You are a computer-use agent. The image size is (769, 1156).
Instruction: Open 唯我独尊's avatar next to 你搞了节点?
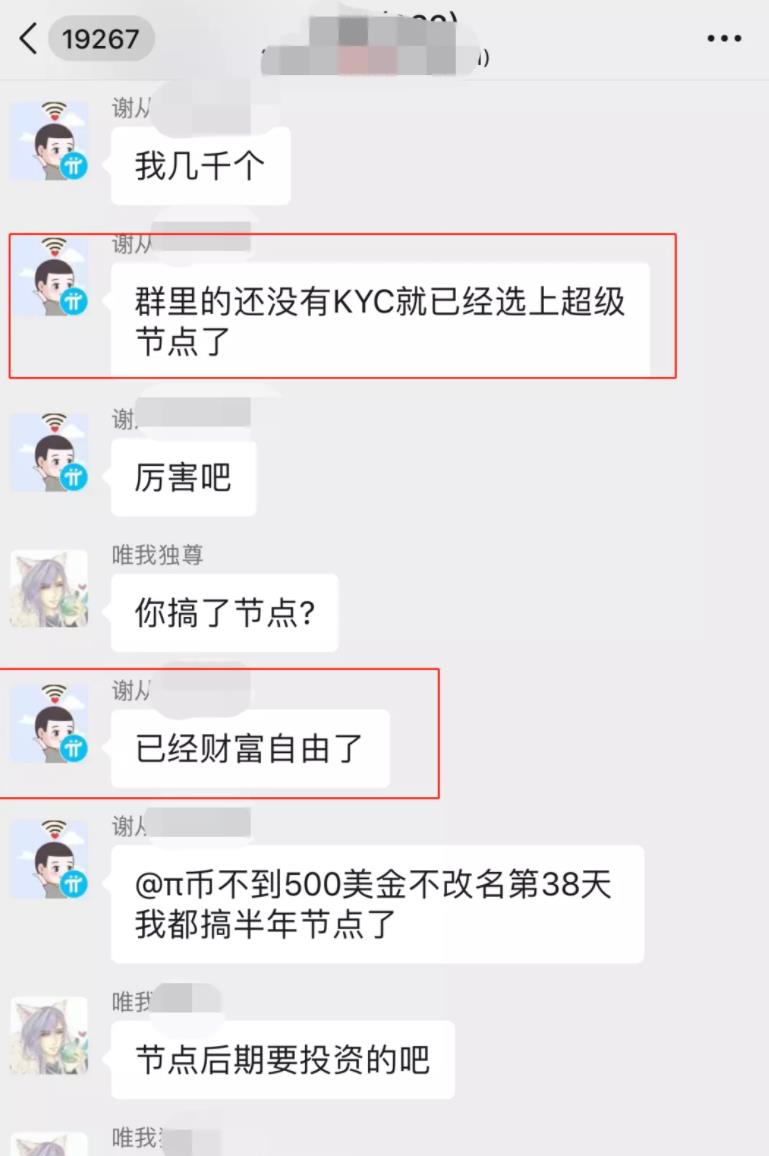click(49, 590)
